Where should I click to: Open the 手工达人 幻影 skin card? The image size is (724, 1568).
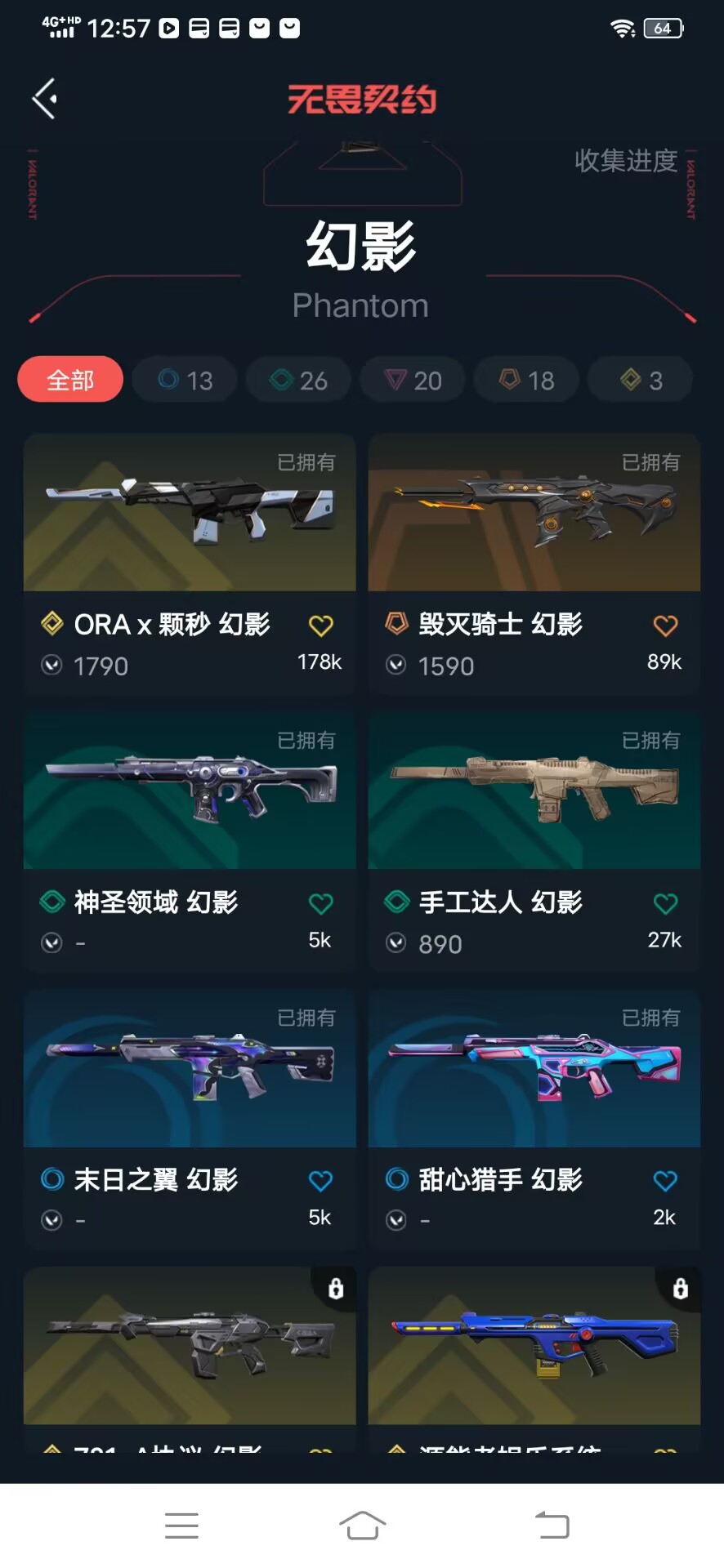534,842
